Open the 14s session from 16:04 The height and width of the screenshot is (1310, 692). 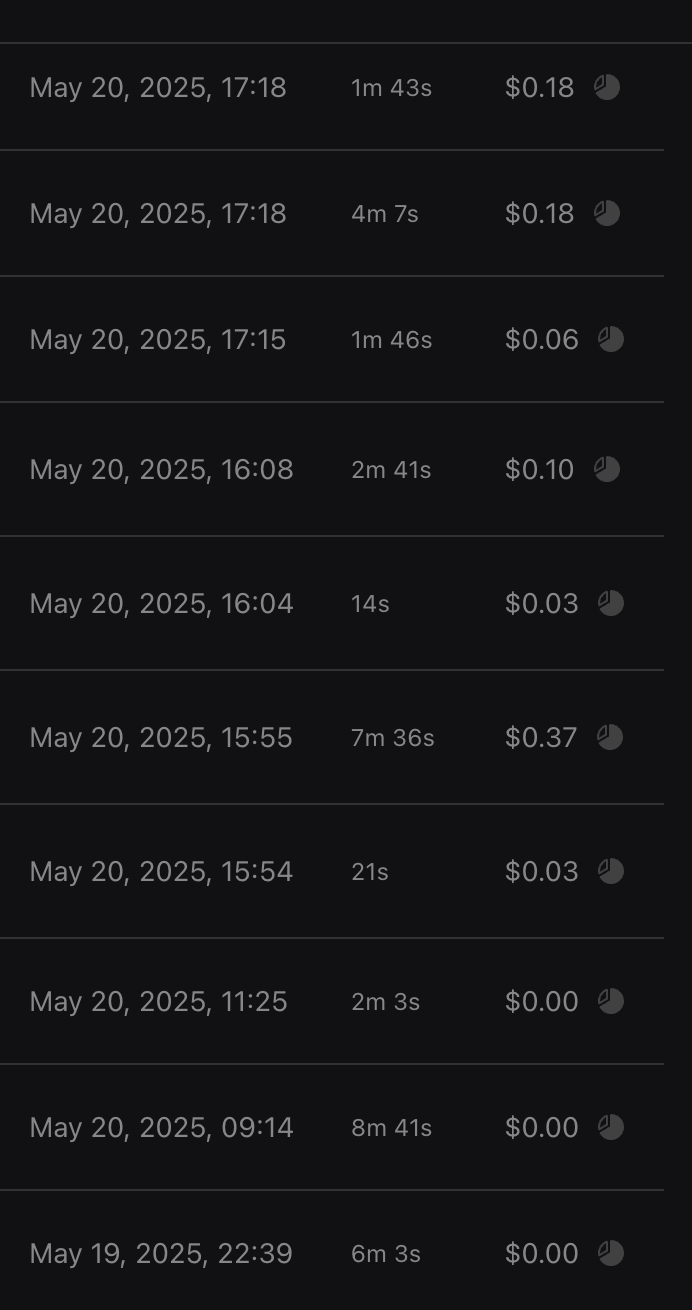tap(161, 604)
